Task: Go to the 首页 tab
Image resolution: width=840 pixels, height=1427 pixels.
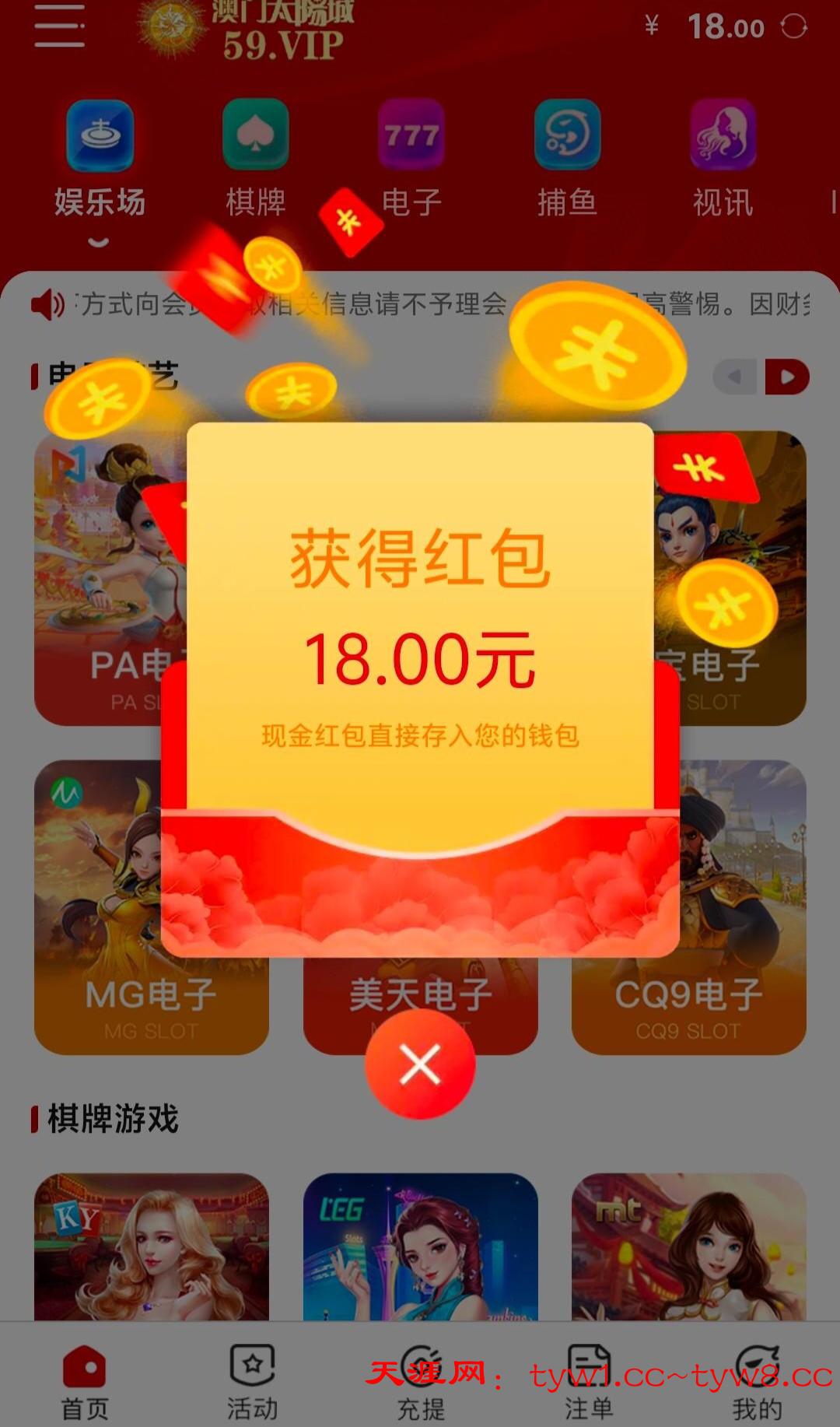Action: point(84,1382)
